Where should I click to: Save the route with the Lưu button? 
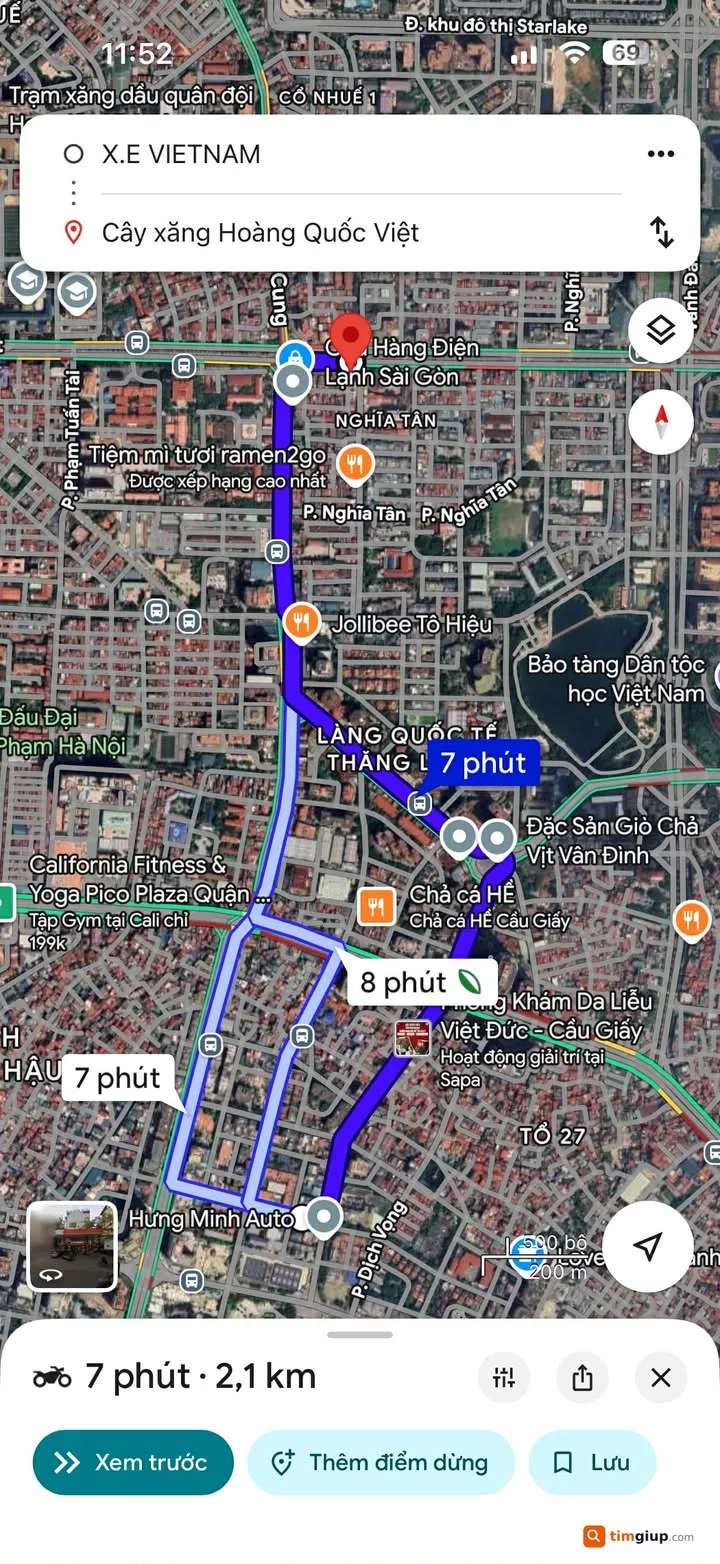tap(593, 1462)
